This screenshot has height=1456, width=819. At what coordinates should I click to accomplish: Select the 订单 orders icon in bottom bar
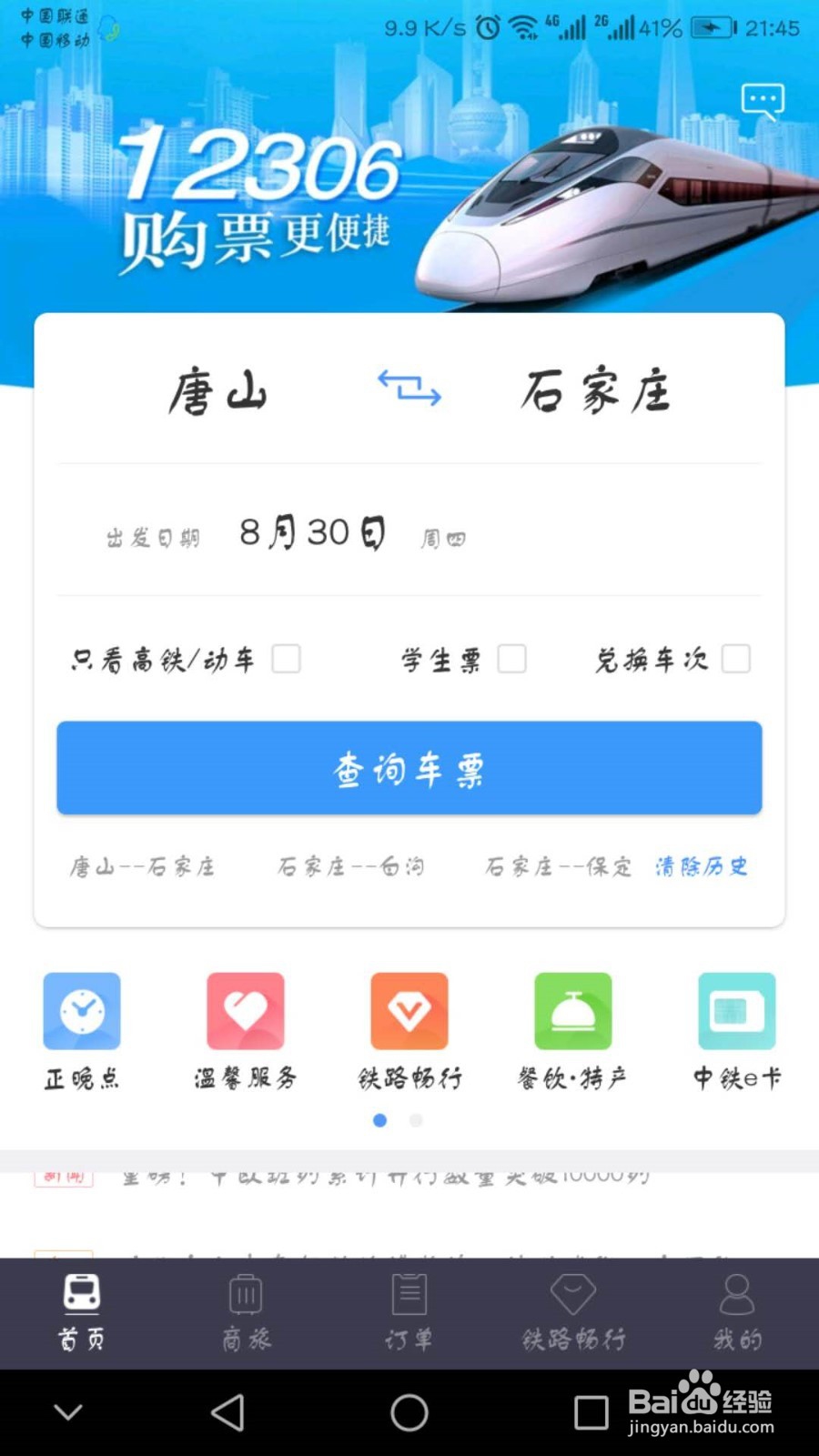(409, 1310)
